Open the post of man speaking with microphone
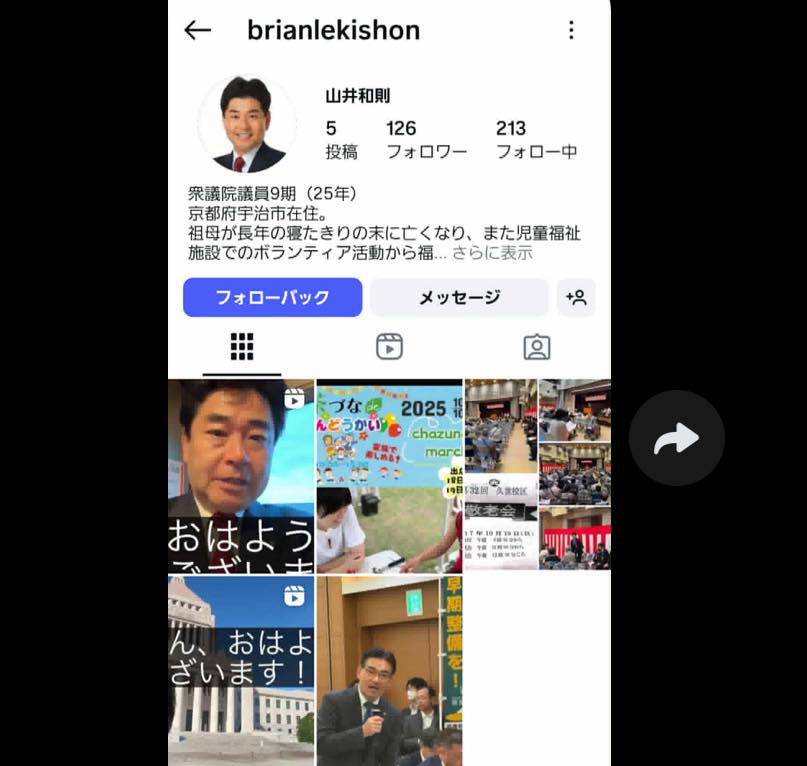 [389, 670]
